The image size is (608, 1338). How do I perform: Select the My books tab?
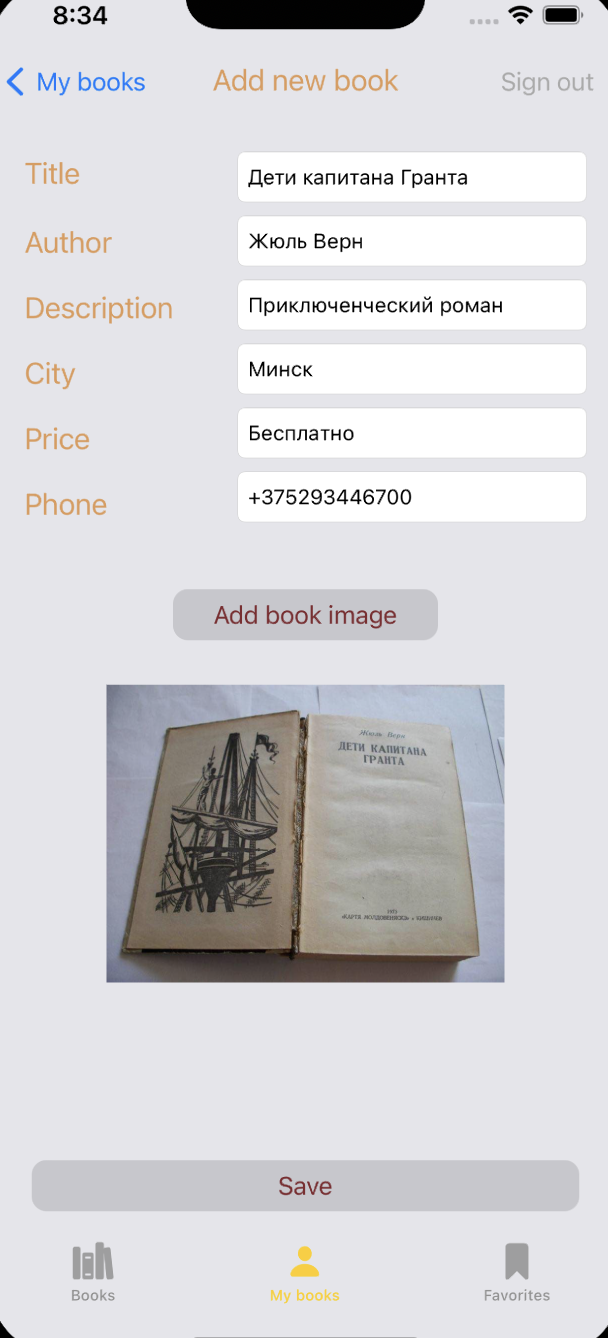(305, 1273)
